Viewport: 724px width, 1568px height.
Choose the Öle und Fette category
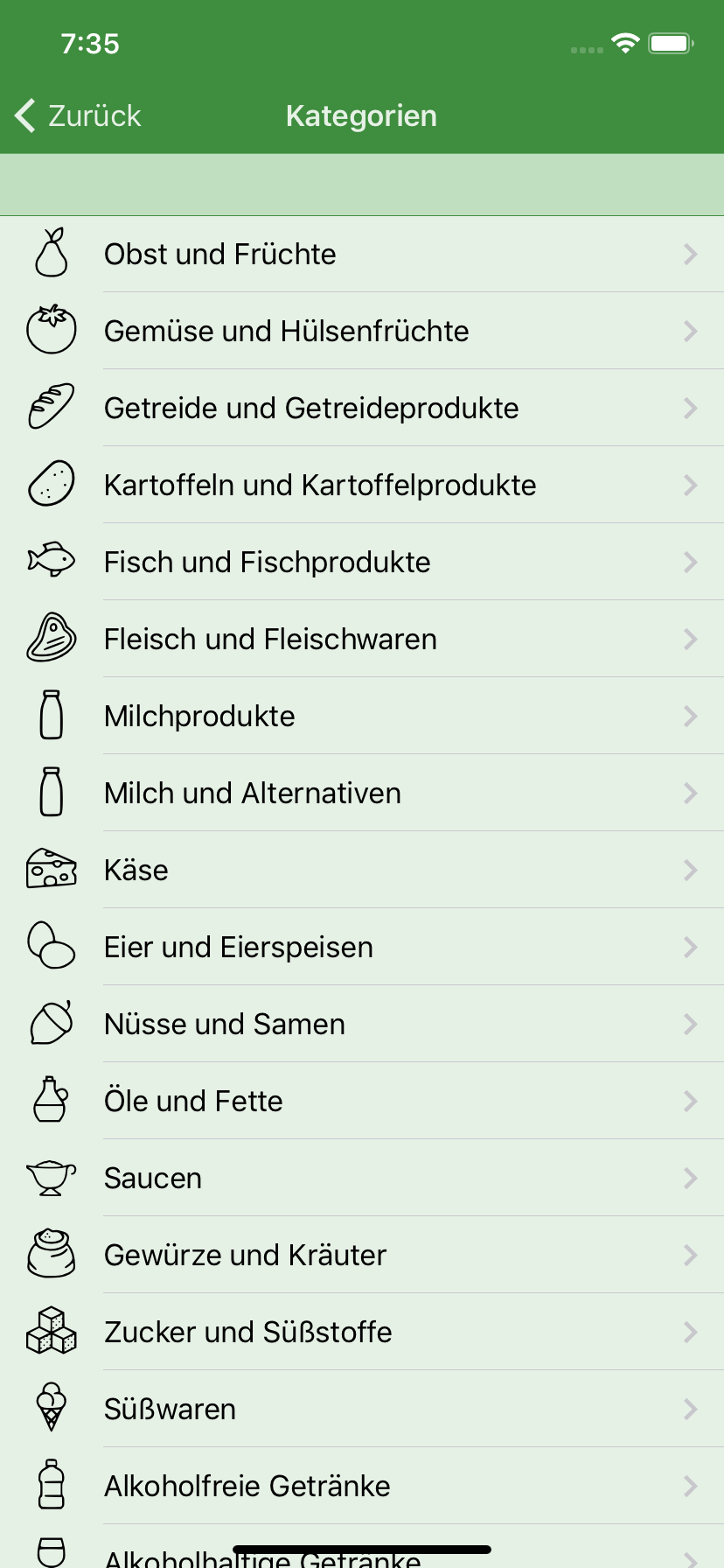point(193,1101)
